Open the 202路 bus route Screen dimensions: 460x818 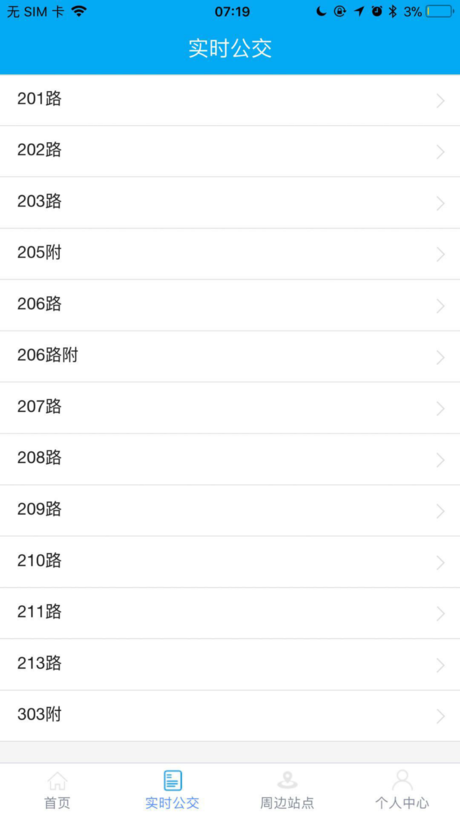230,151
